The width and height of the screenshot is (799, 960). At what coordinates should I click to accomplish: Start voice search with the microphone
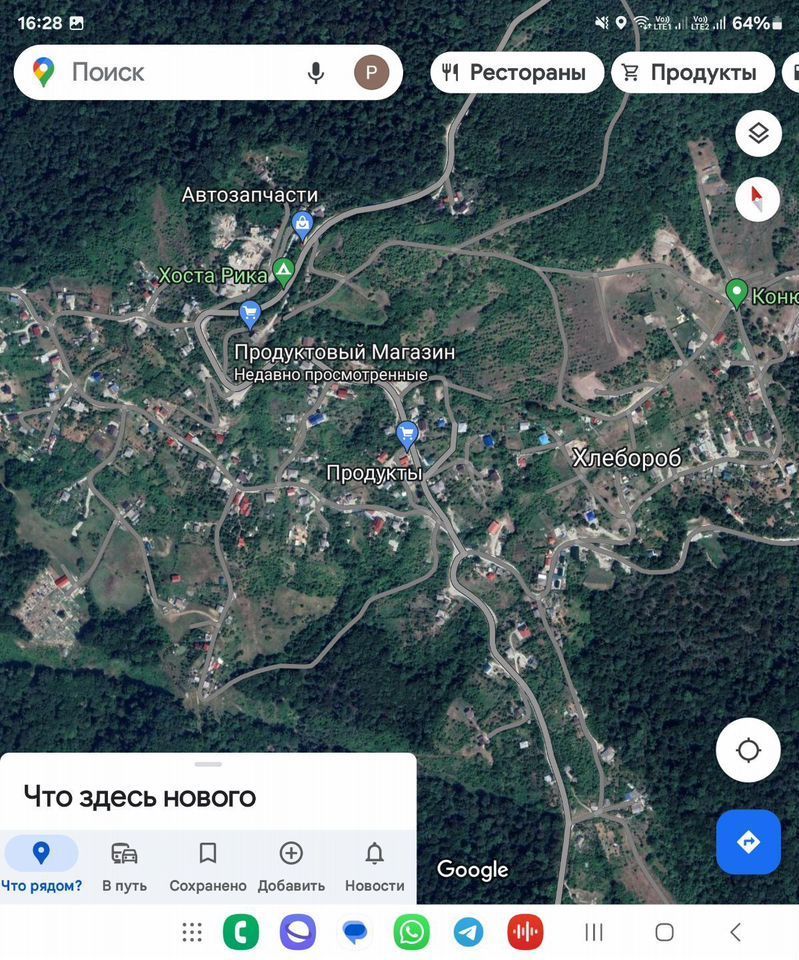(x=316, y=72)
